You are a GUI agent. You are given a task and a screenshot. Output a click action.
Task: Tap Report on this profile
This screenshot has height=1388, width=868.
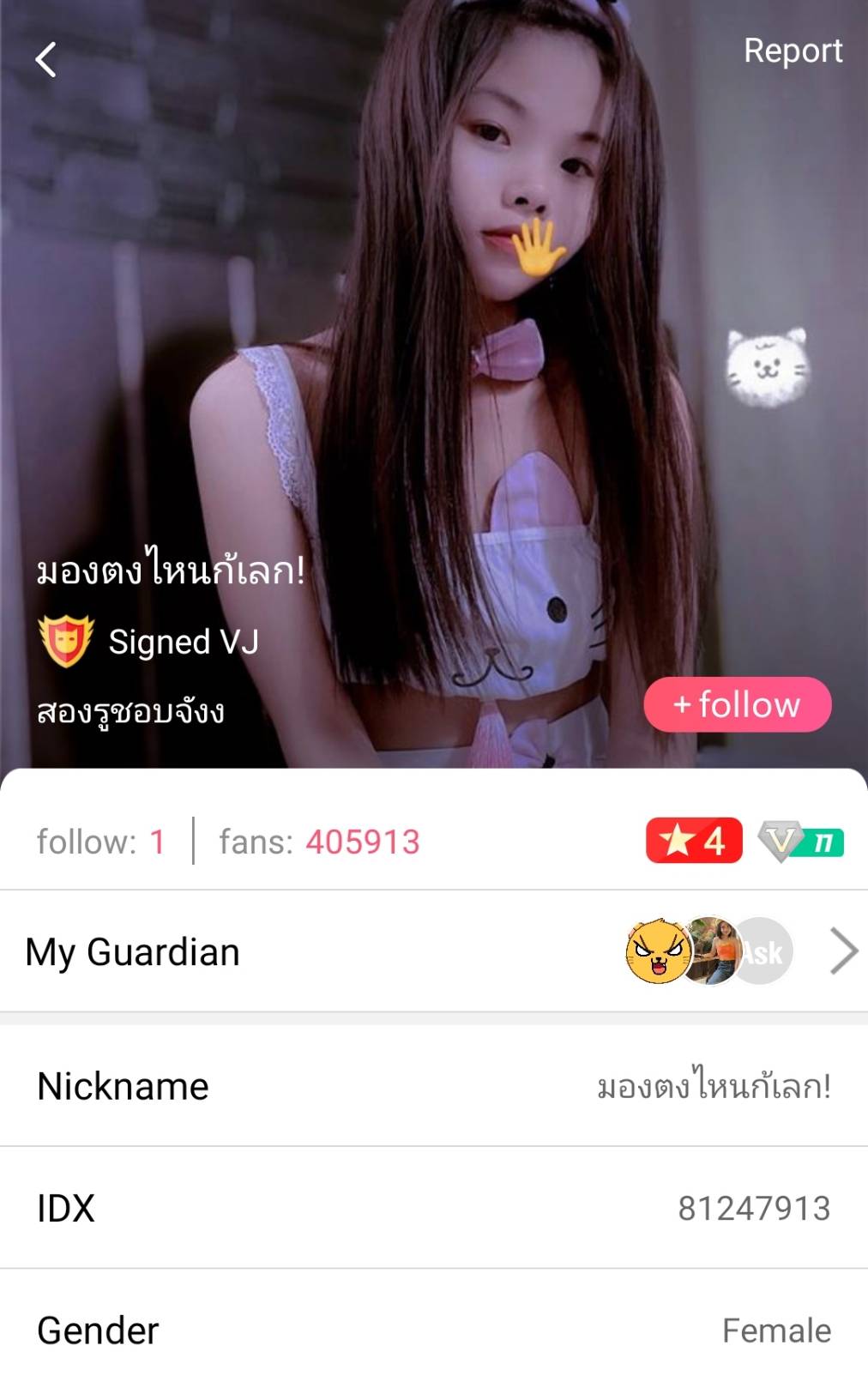[792, 51]
